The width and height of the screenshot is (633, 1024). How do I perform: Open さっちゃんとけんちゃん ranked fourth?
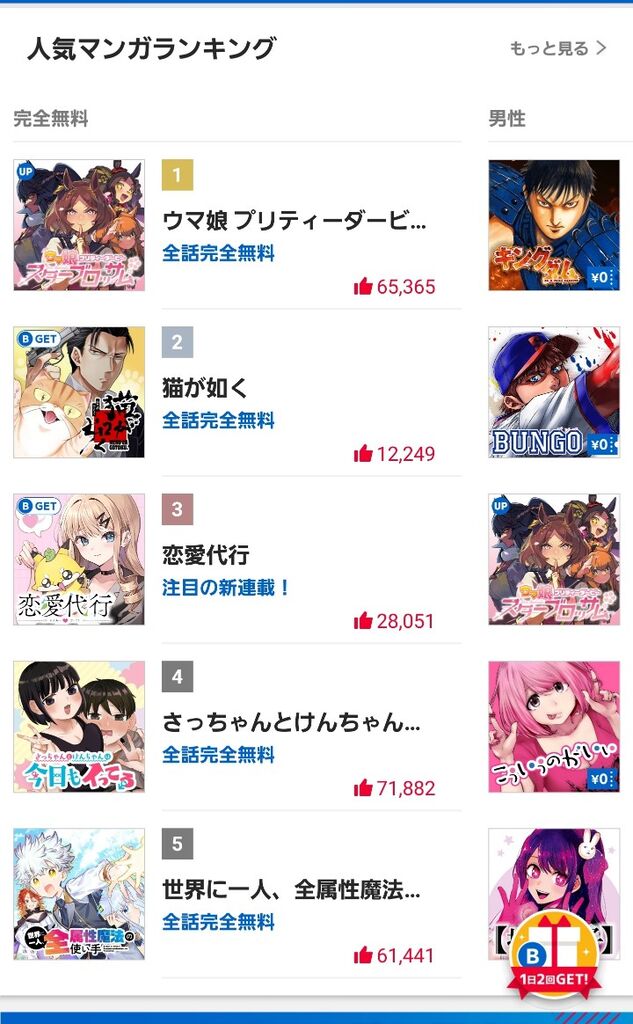pos(290,722)
